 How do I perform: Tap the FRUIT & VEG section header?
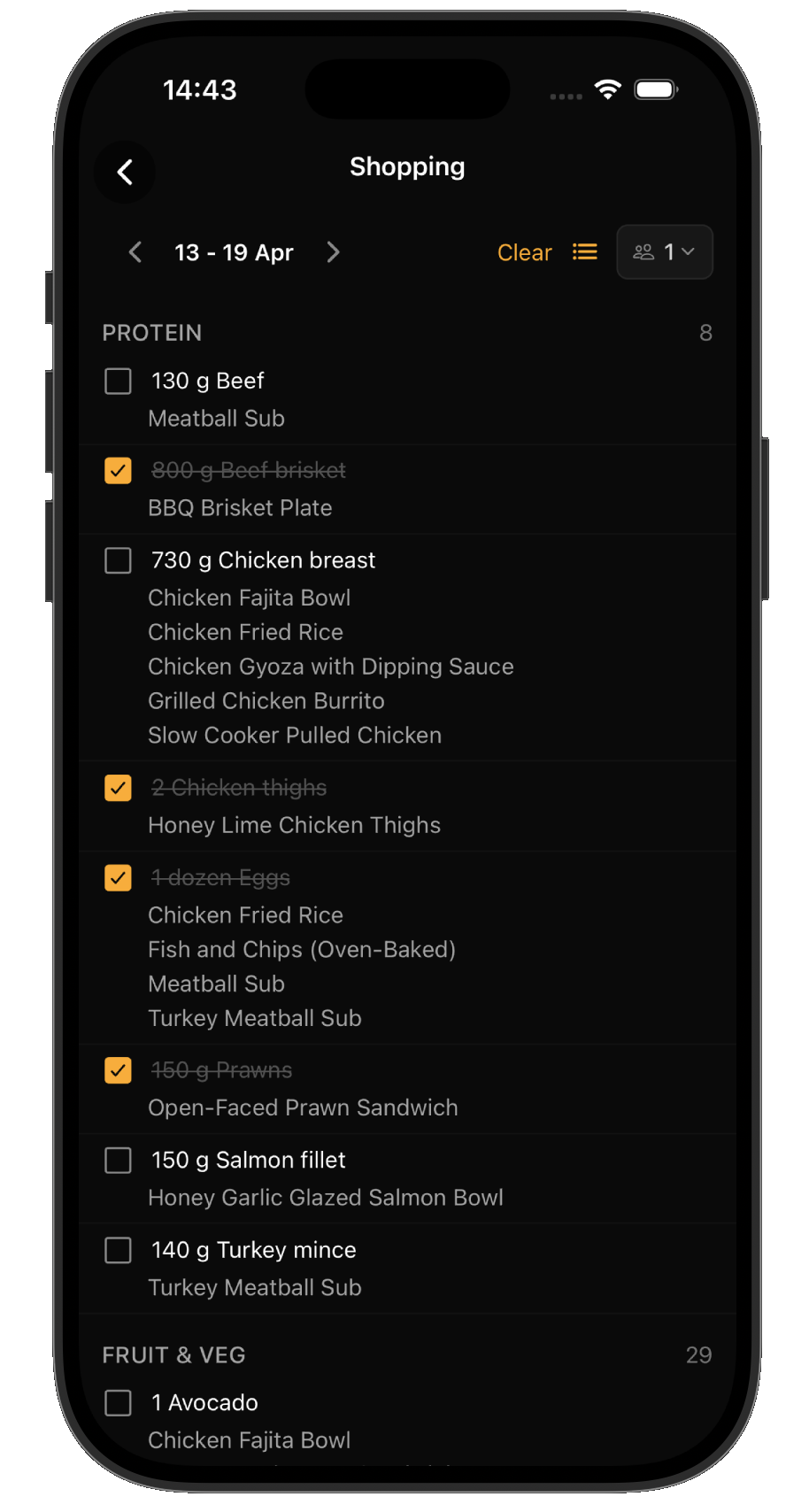(x=173, y=1355)
